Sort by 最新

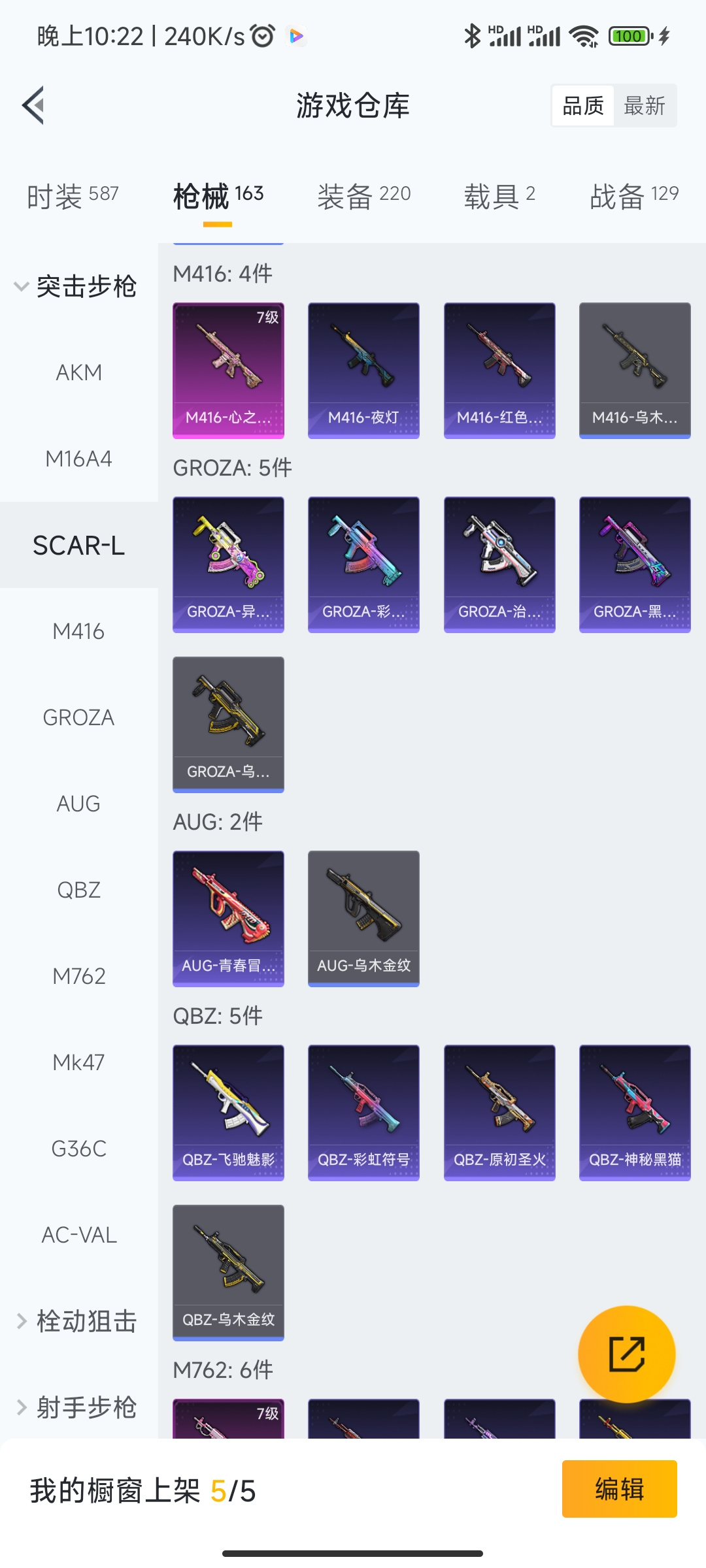coord(645,106)
